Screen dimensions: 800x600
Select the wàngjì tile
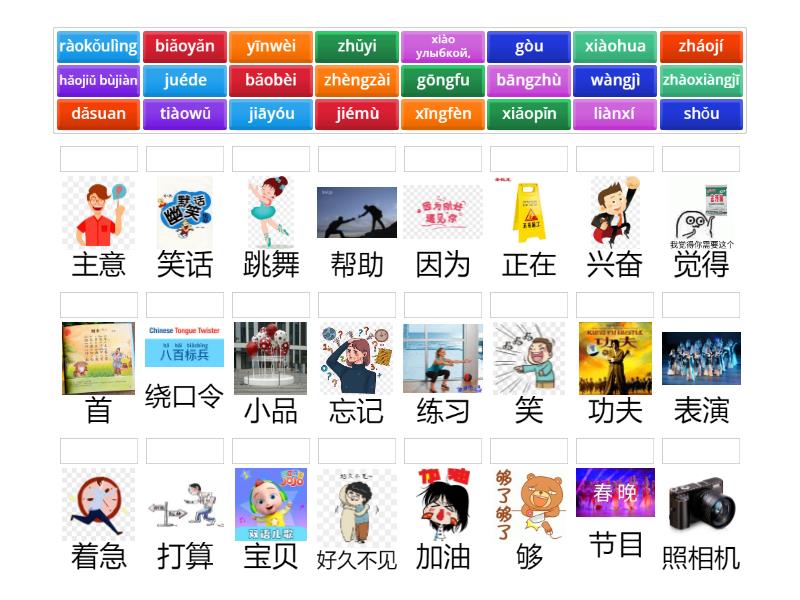[x=615, y=81]
